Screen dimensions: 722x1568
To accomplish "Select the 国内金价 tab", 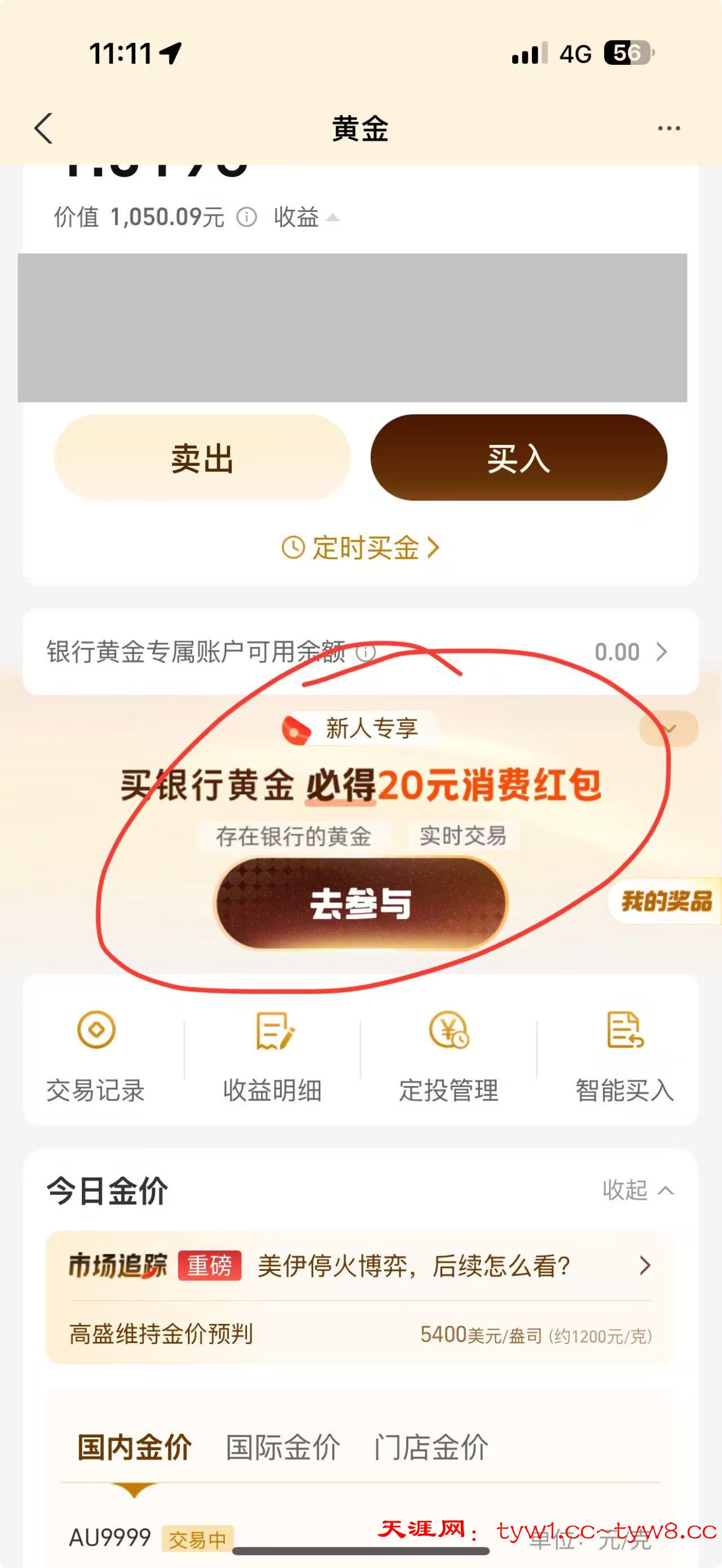I will point(135,1447).
